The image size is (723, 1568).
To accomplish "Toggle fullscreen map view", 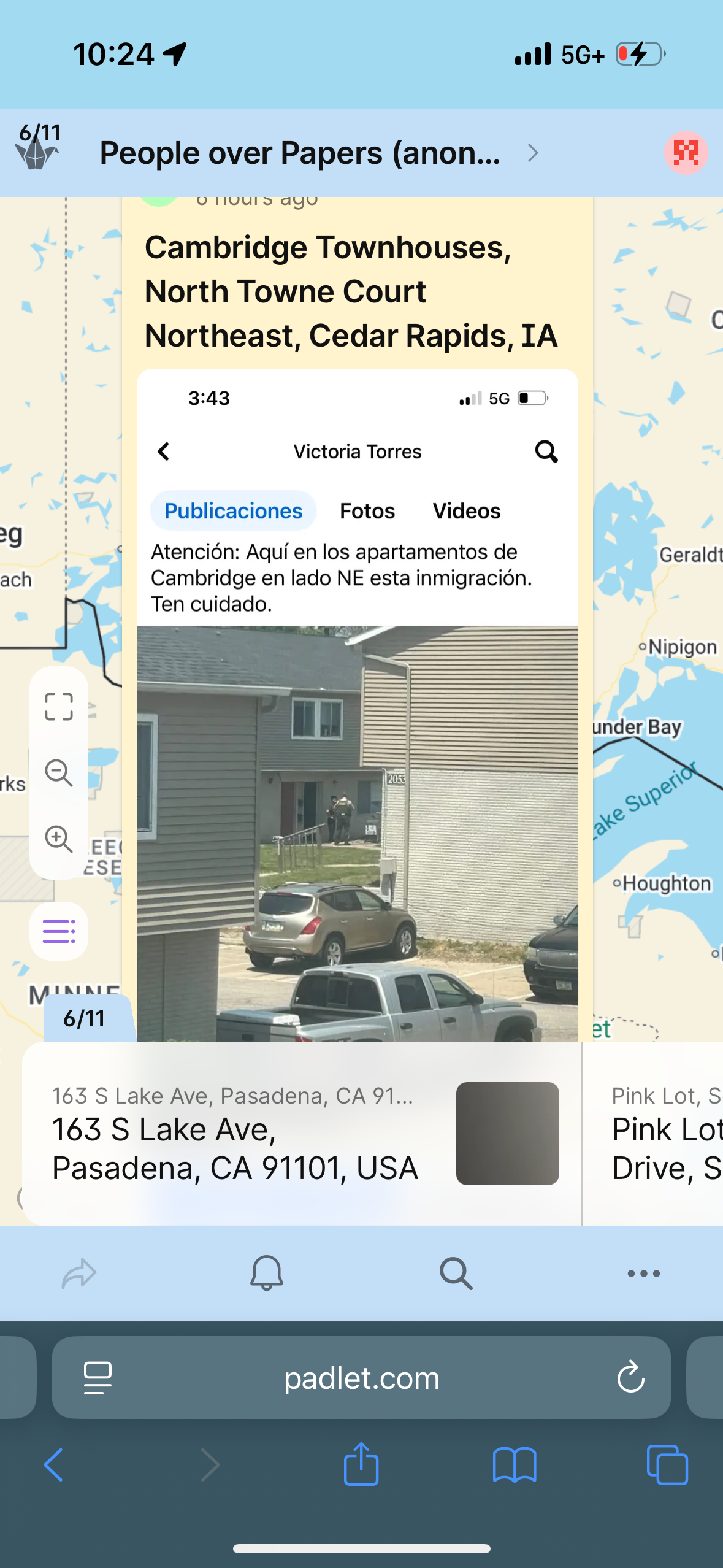I will (59, 707).
